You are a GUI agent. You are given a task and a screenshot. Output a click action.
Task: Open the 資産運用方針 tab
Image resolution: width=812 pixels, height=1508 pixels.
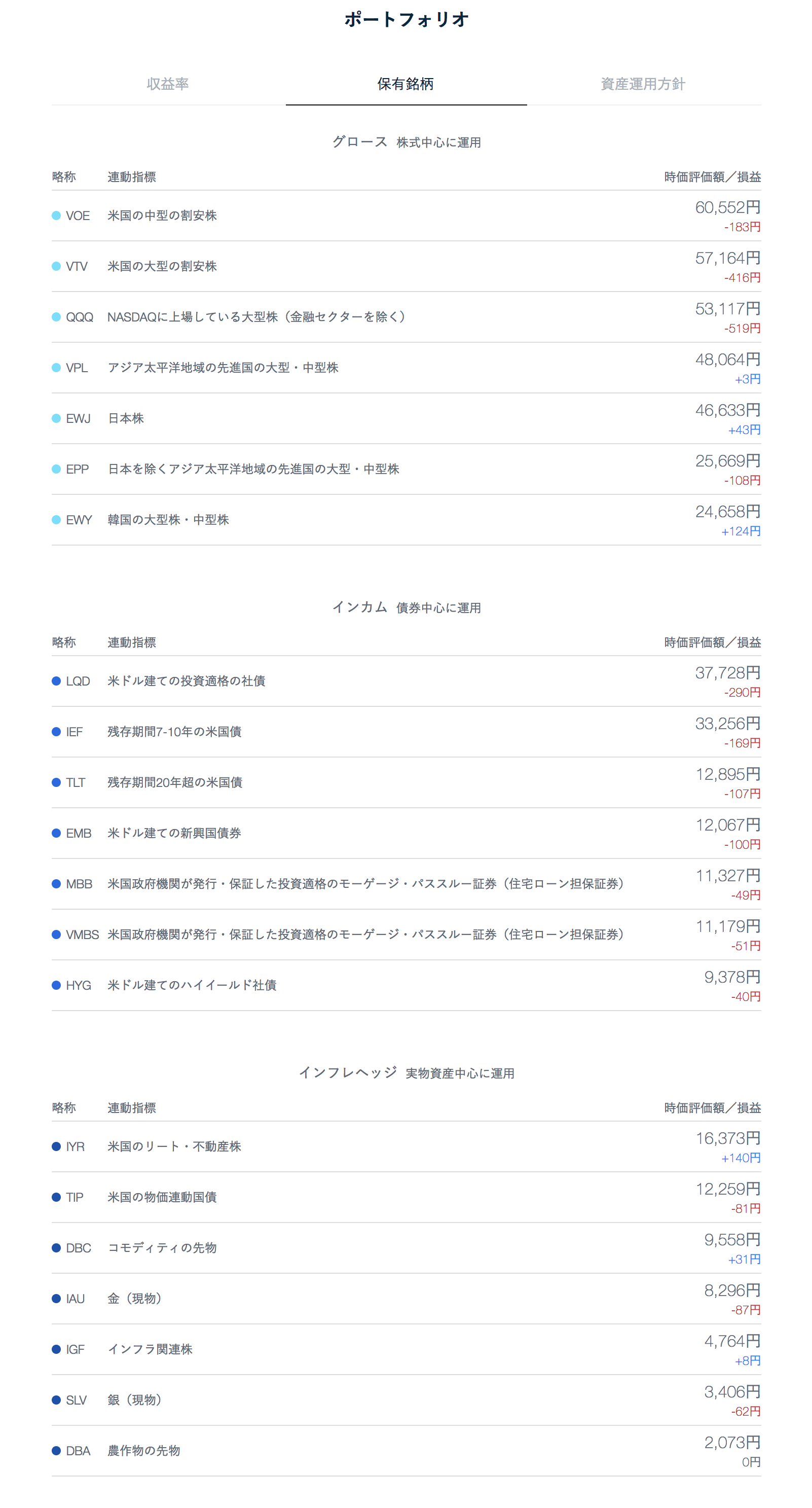[642, 84]
